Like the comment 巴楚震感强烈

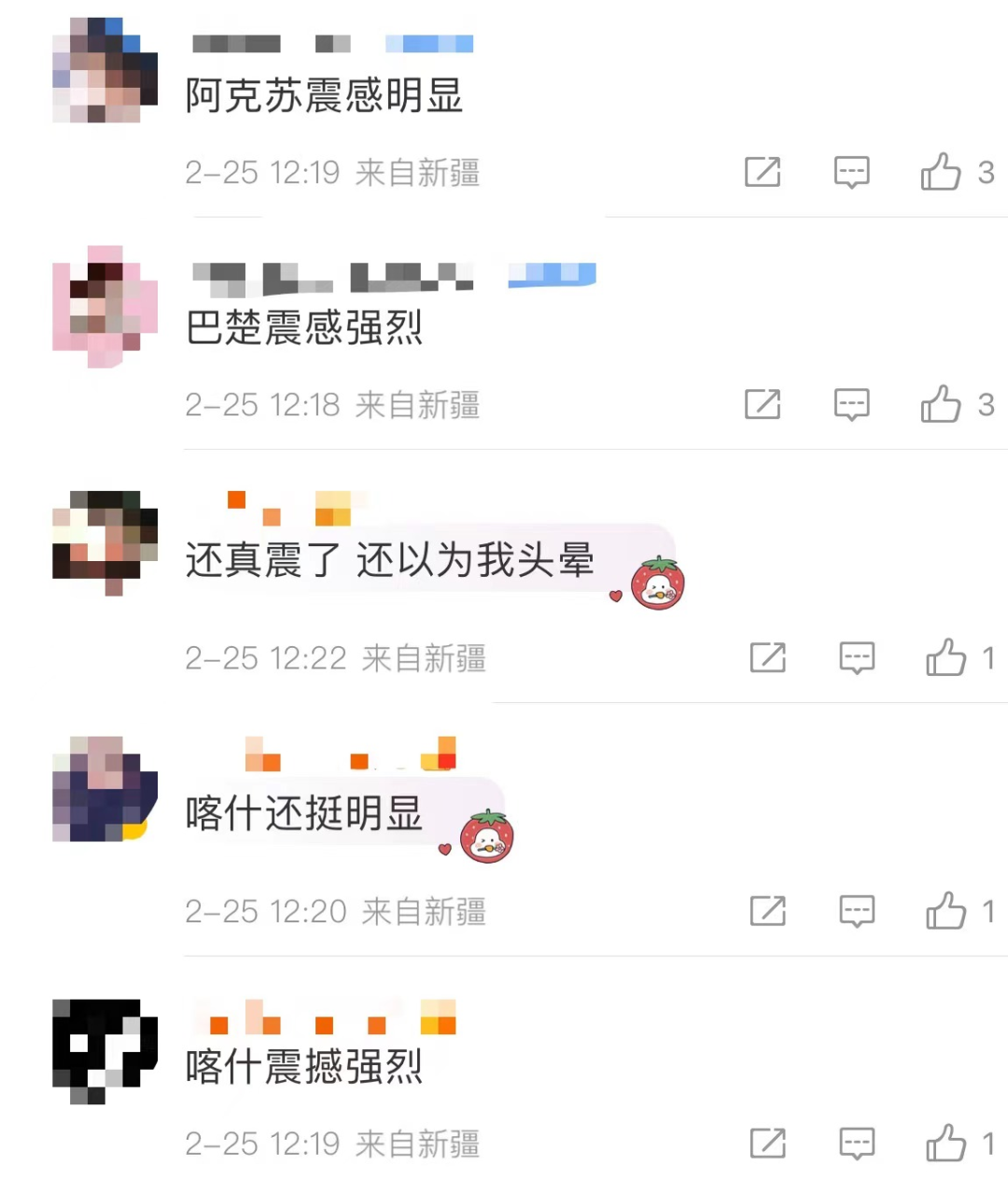tap(941, 404)
